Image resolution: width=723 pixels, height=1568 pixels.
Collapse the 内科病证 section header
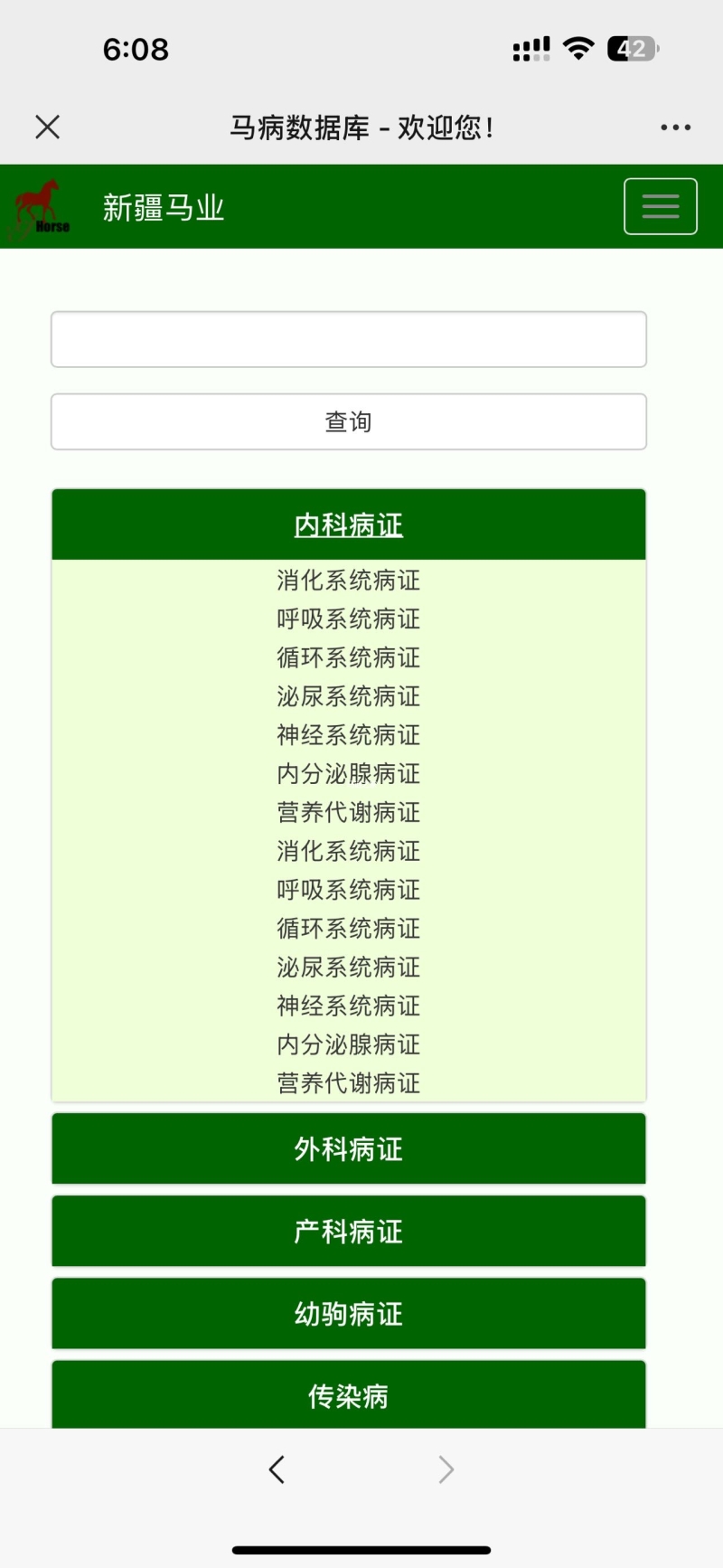(x=349, y=524)
